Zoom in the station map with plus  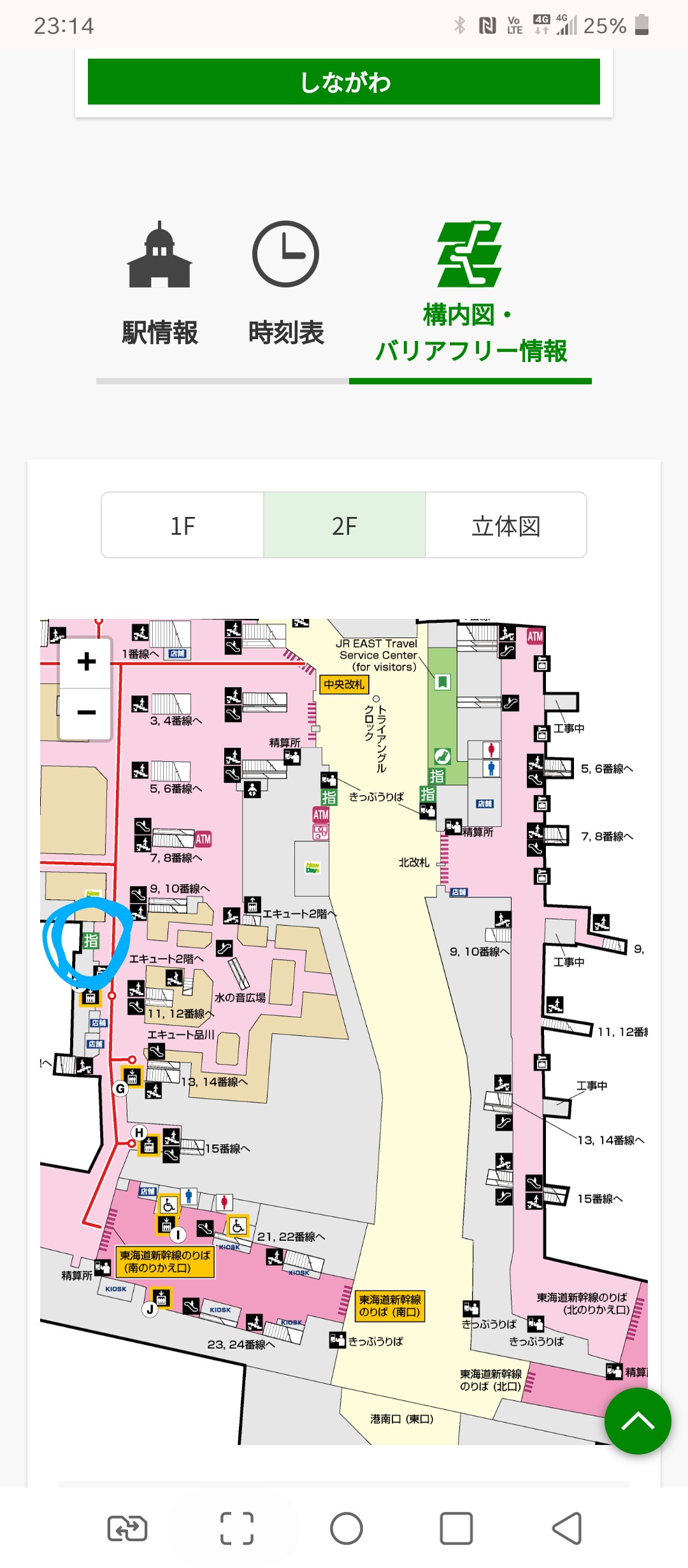87,662
